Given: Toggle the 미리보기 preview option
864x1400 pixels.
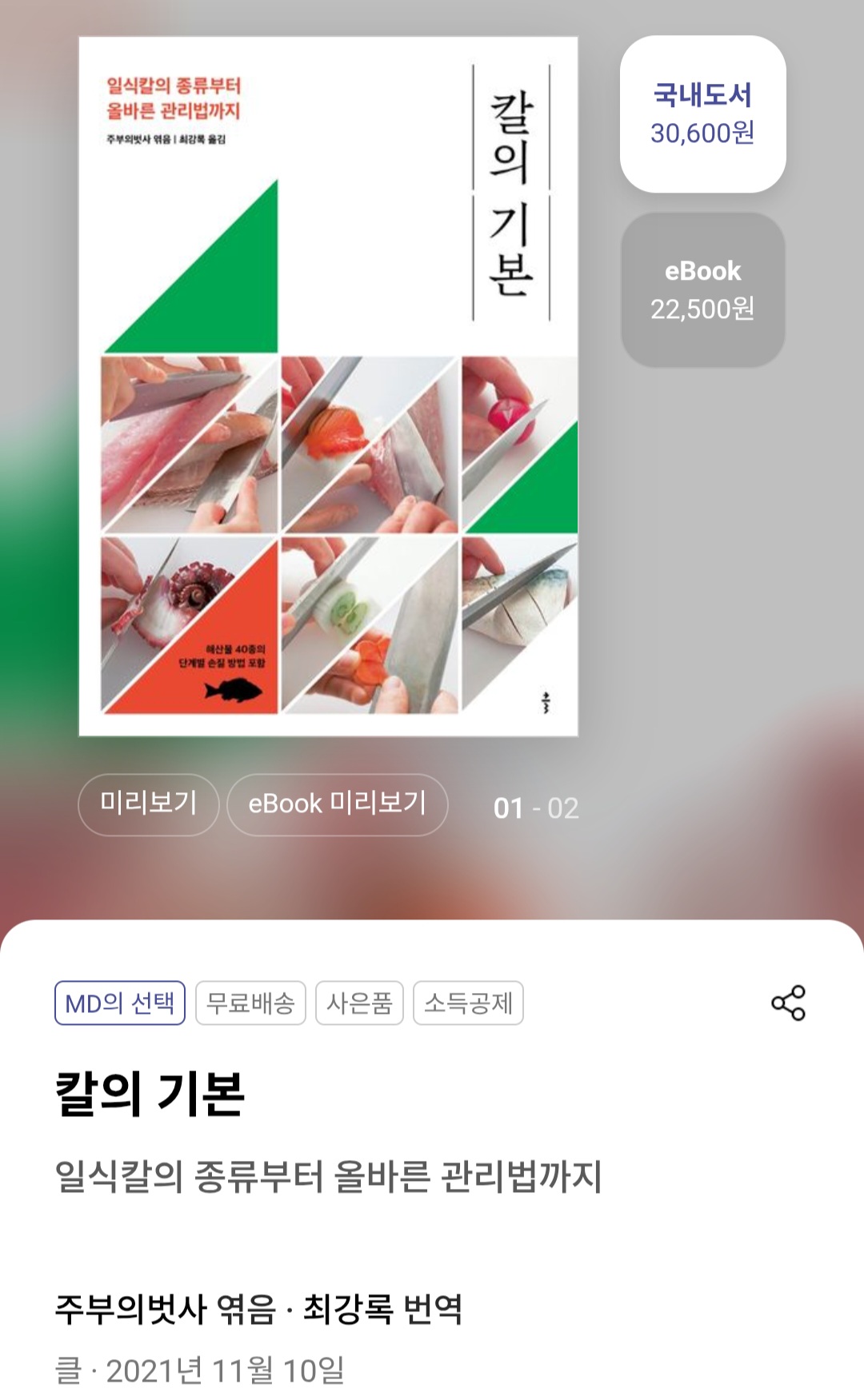Looking at the screenshot, I should 148,806.
